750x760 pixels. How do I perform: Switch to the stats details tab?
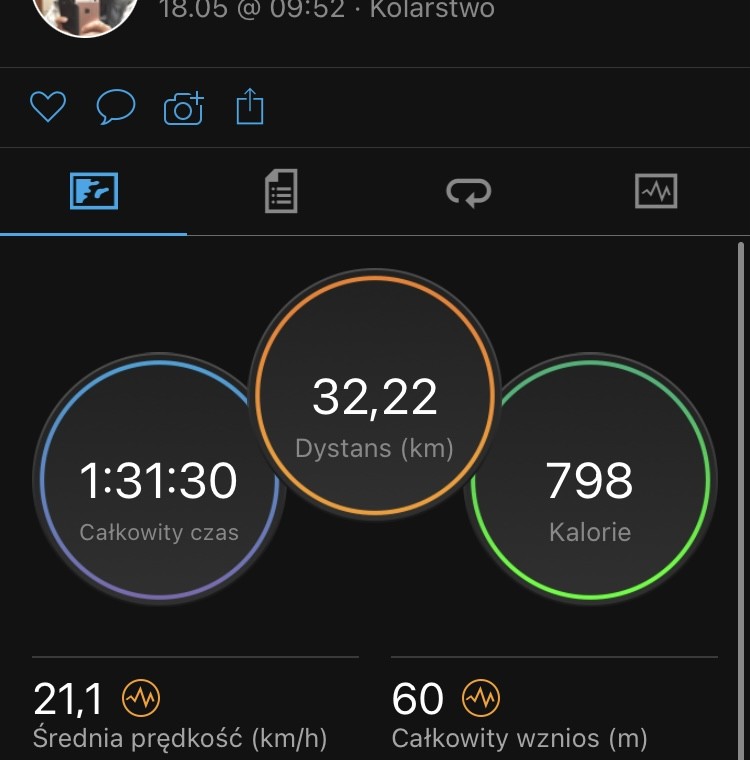(281, 190)
